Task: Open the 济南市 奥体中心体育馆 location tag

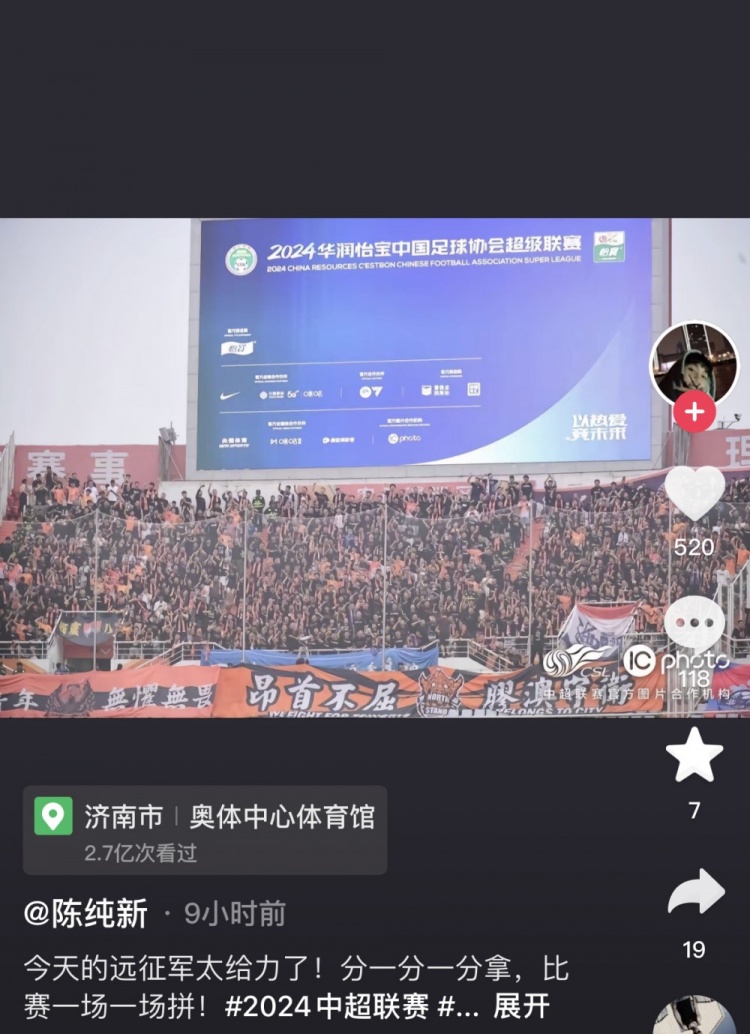Action: tap(205, 829)
